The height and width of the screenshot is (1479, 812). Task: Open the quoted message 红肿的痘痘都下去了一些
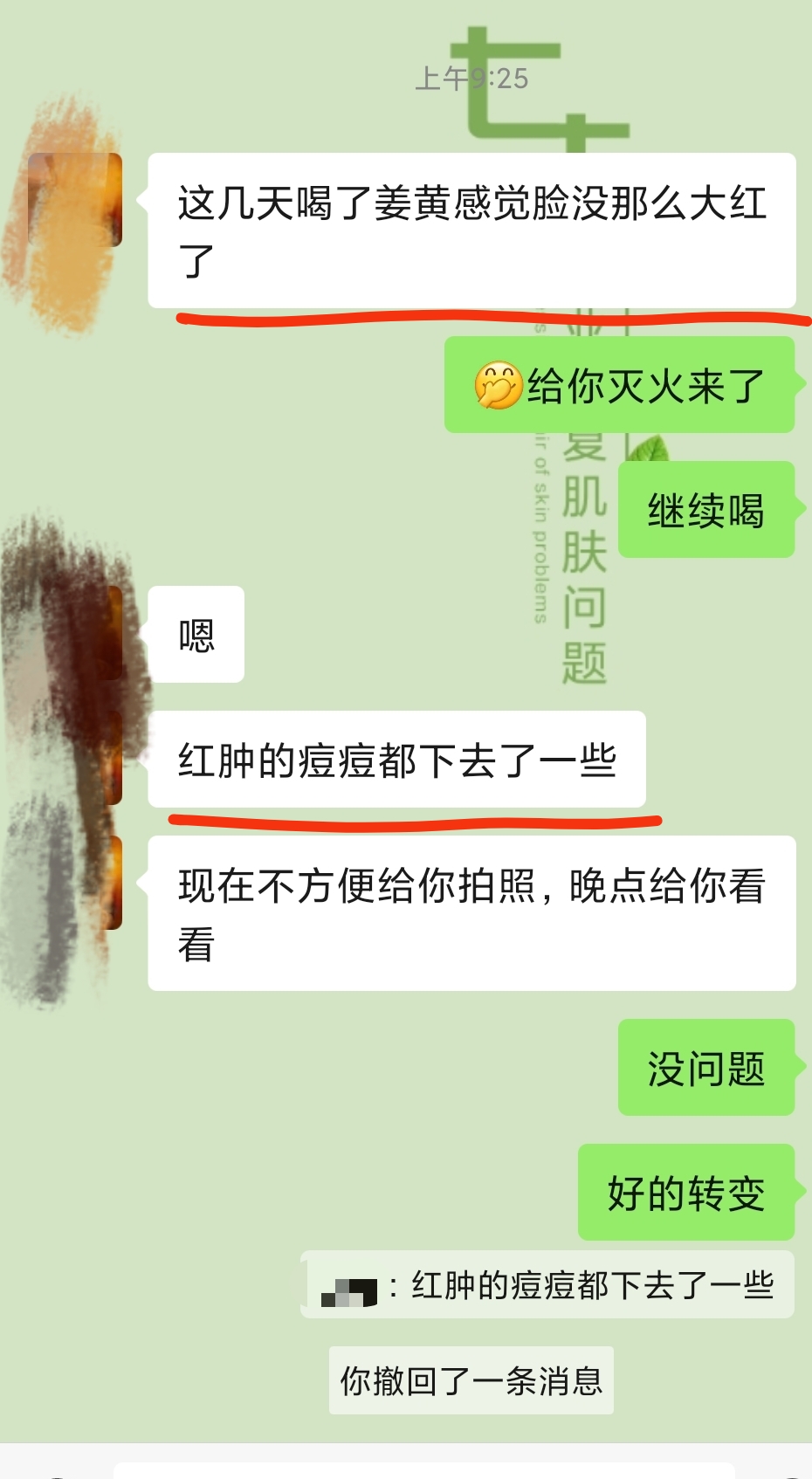click(547, 1285)
